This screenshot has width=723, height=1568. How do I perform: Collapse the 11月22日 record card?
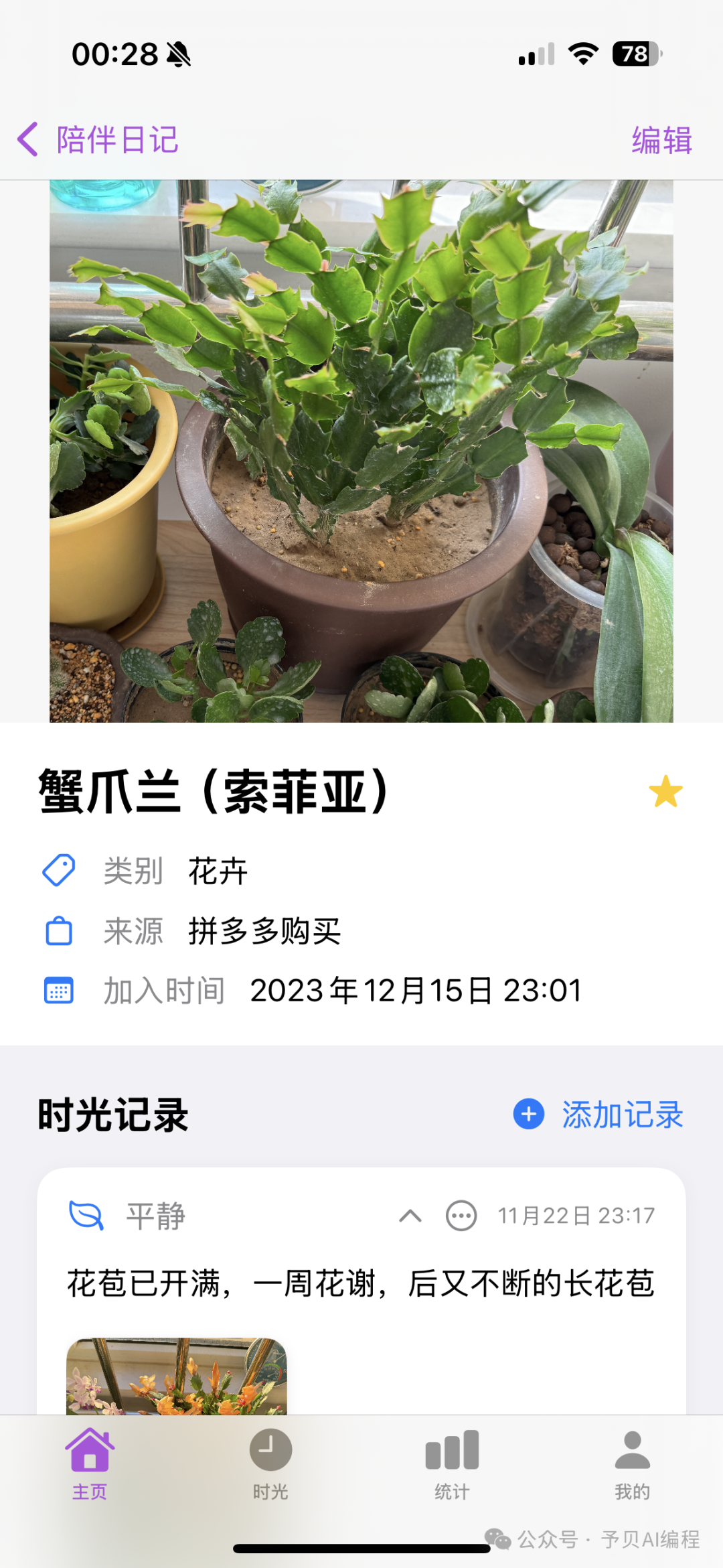(x=410, y=1216)
